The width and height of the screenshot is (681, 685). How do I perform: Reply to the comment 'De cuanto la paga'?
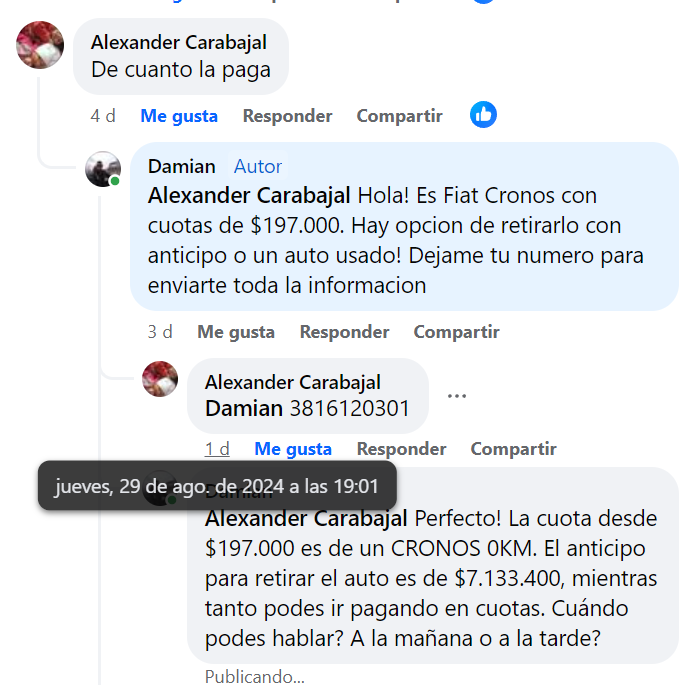287,116
